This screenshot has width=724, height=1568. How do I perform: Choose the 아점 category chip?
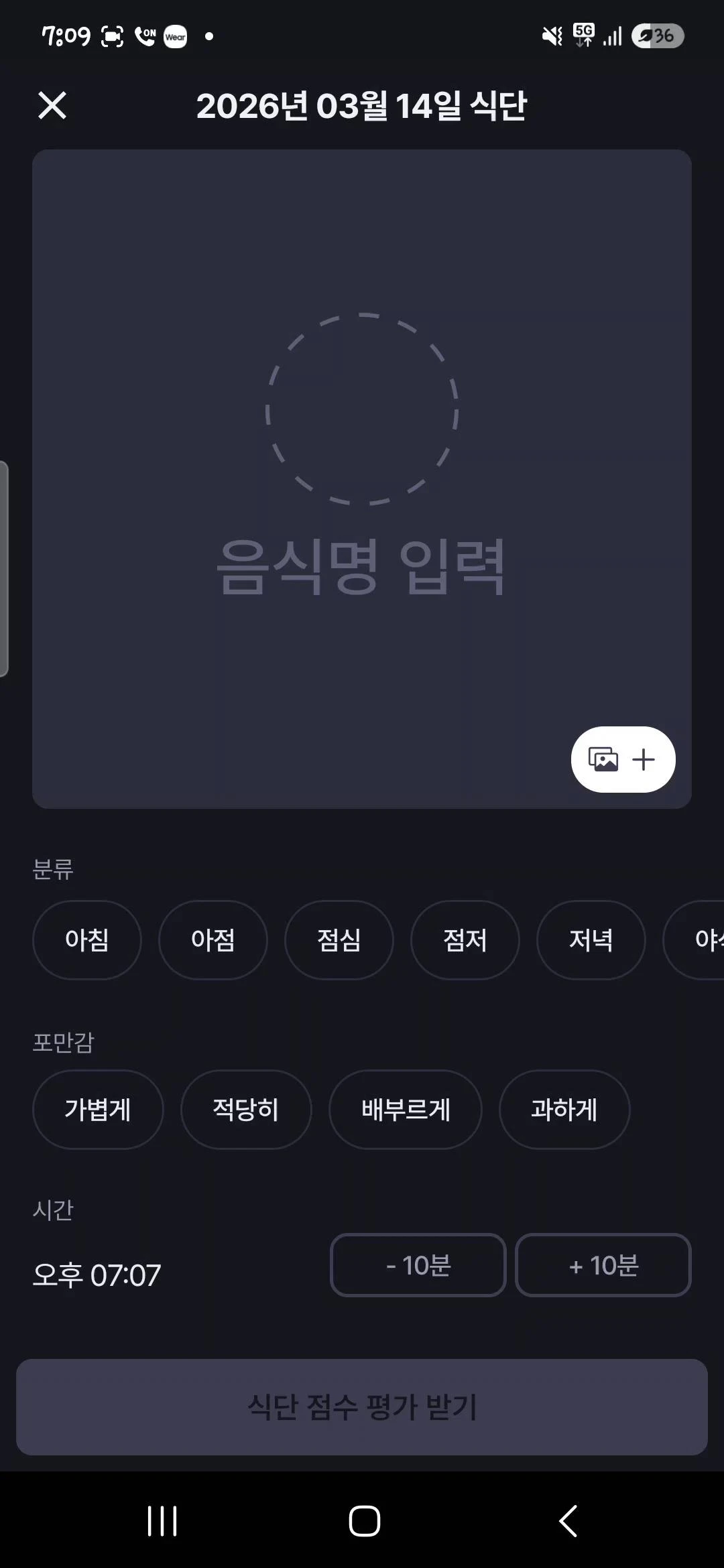tap(213, 939)
